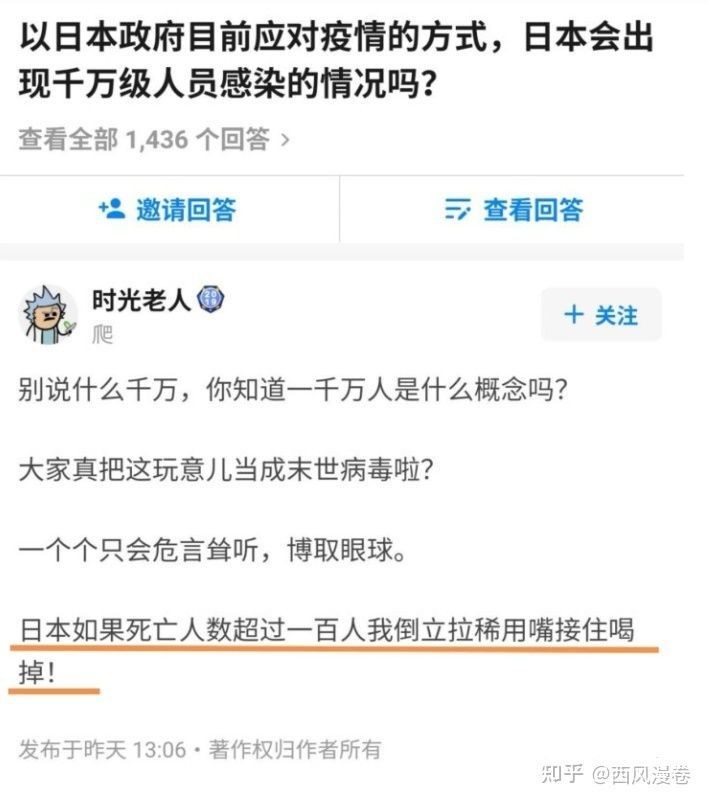Follow 时光老人 with the 关注 button
708x803 pixels.
[x=601, y=314]
